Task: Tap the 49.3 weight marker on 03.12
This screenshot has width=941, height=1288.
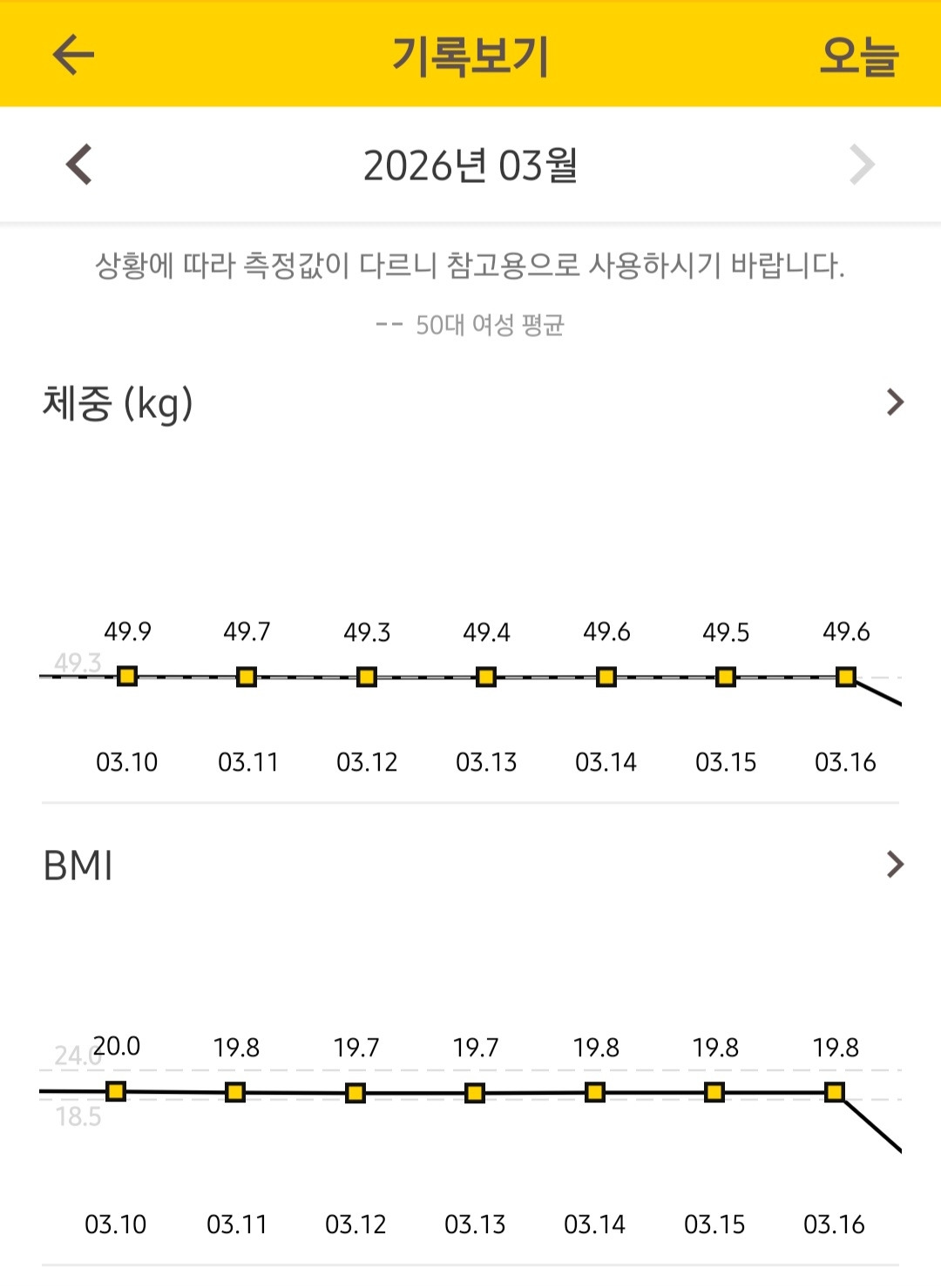Action: click(x=365, y=675)
